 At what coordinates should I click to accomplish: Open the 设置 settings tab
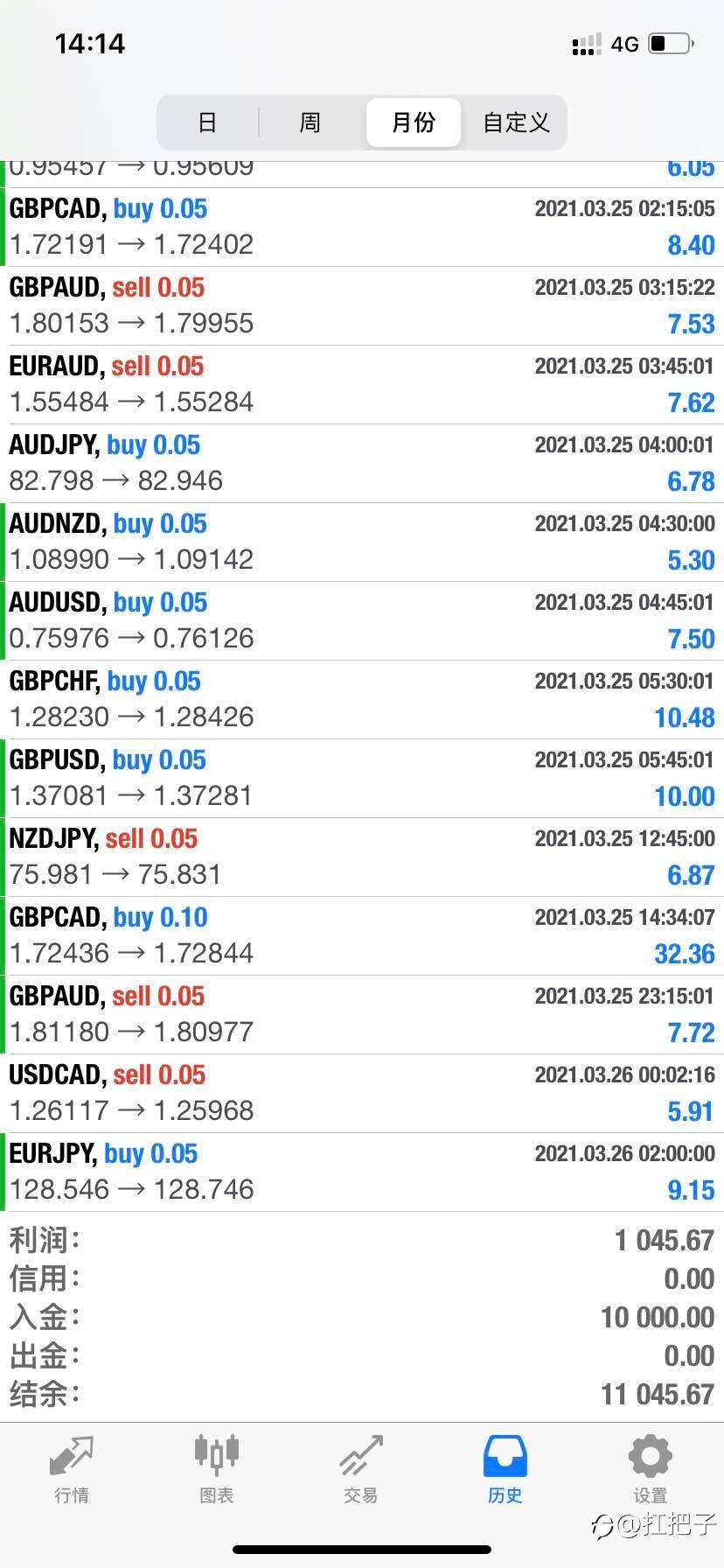[x=650, y=1469]
